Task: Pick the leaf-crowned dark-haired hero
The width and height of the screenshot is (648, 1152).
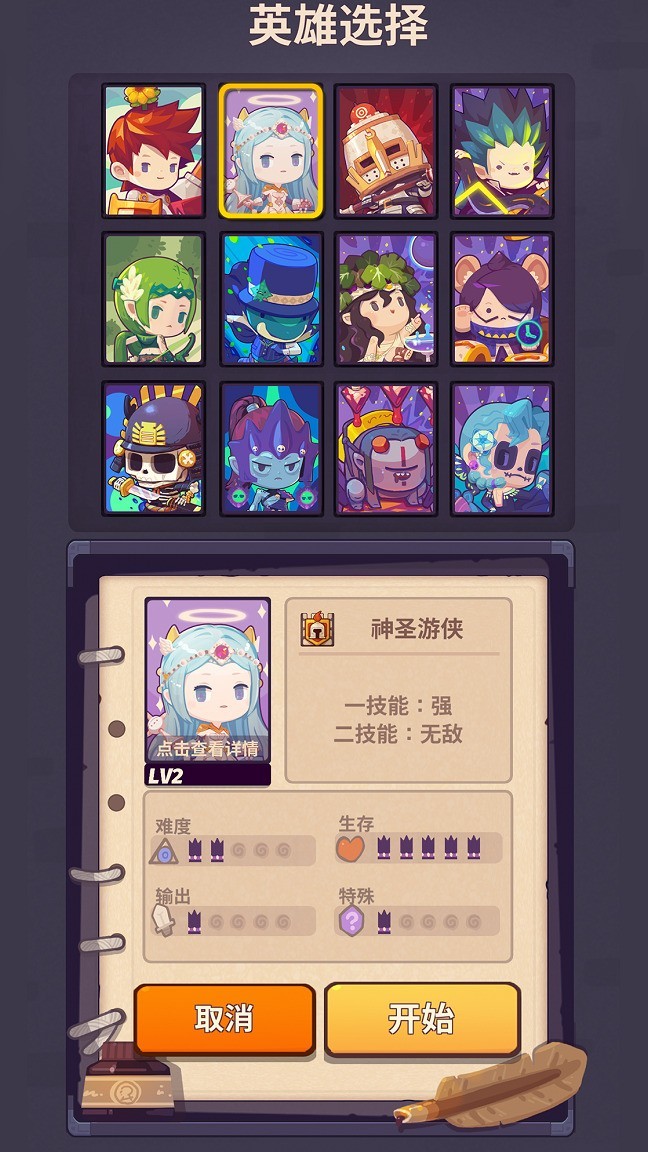Action: click(x=386, y=299)
